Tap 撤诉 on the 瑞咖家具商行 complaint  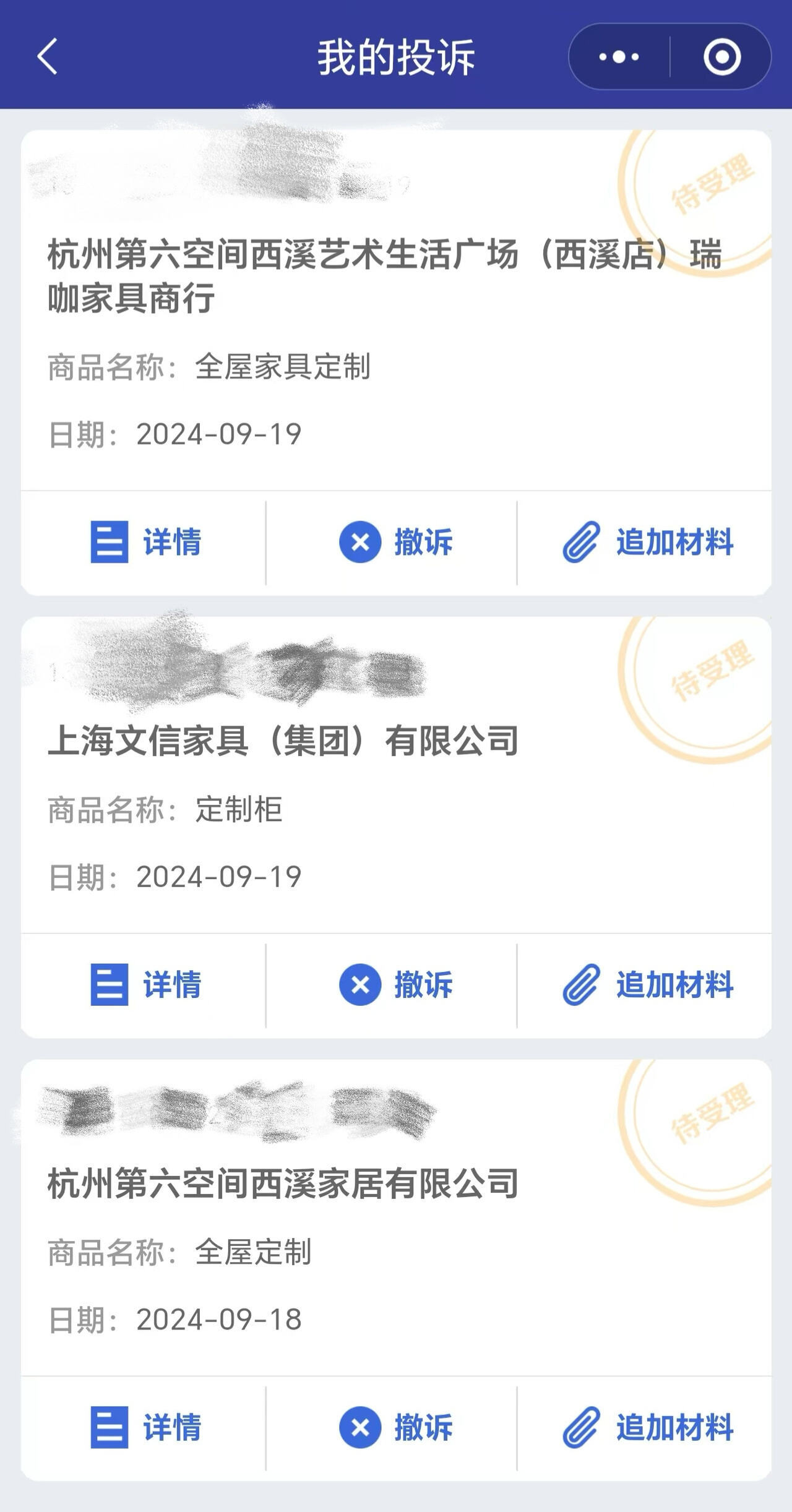[x=396, y=542]
